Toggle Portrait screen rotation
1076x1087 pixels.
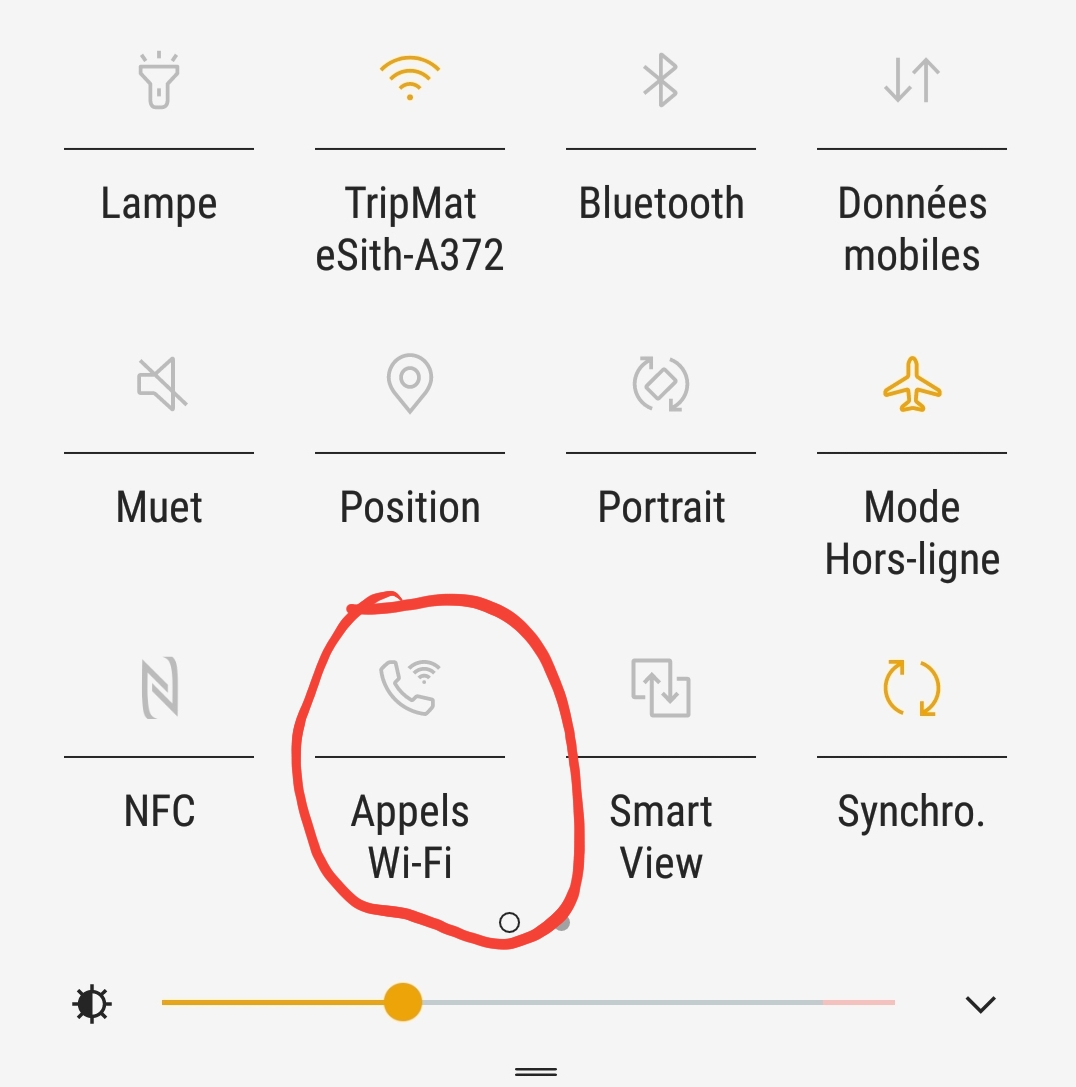(x=660, y=384)
